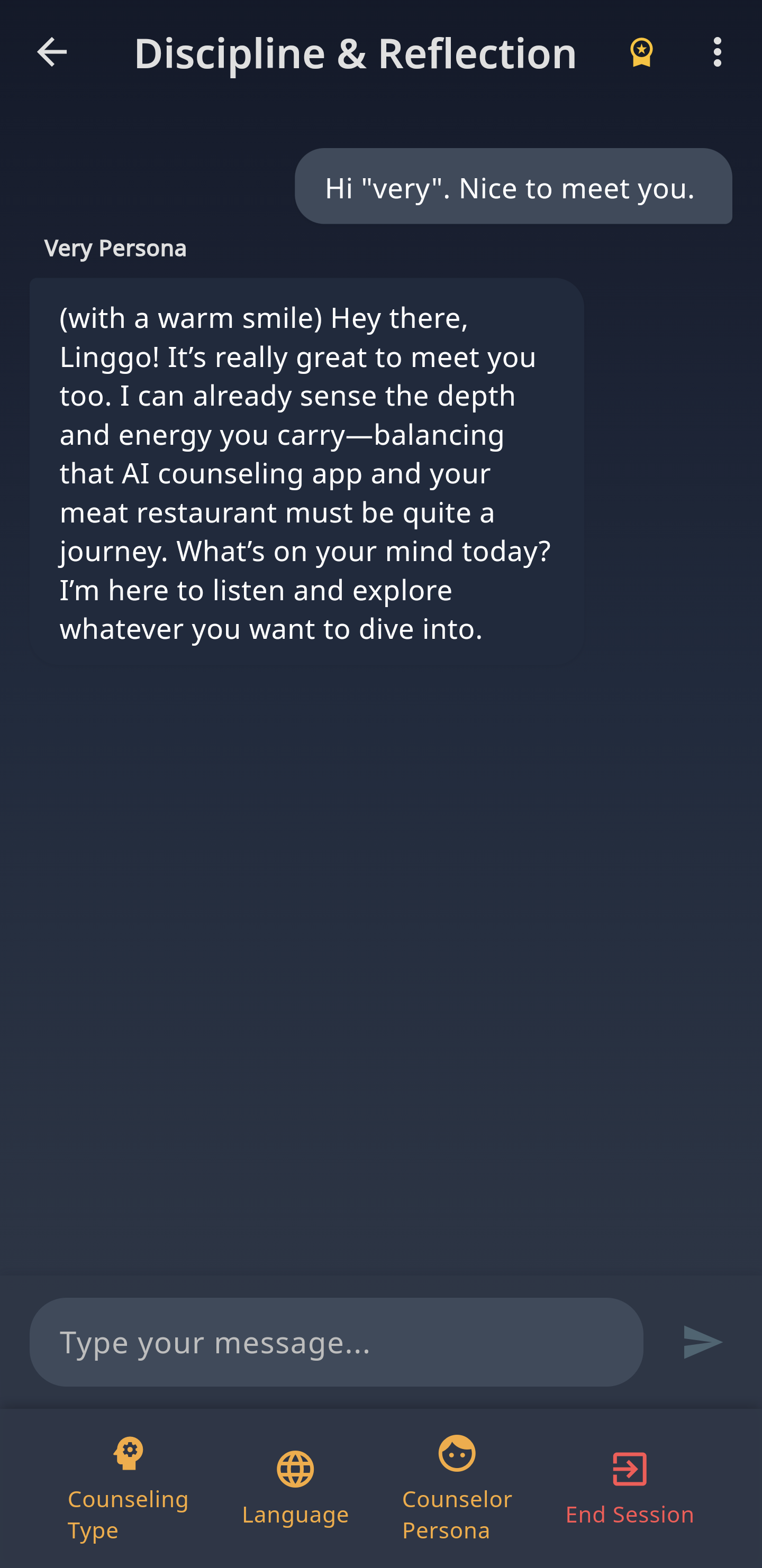762x1568 pixels.
Task: Tap the gold star badge icon
Action: (641, 52)
